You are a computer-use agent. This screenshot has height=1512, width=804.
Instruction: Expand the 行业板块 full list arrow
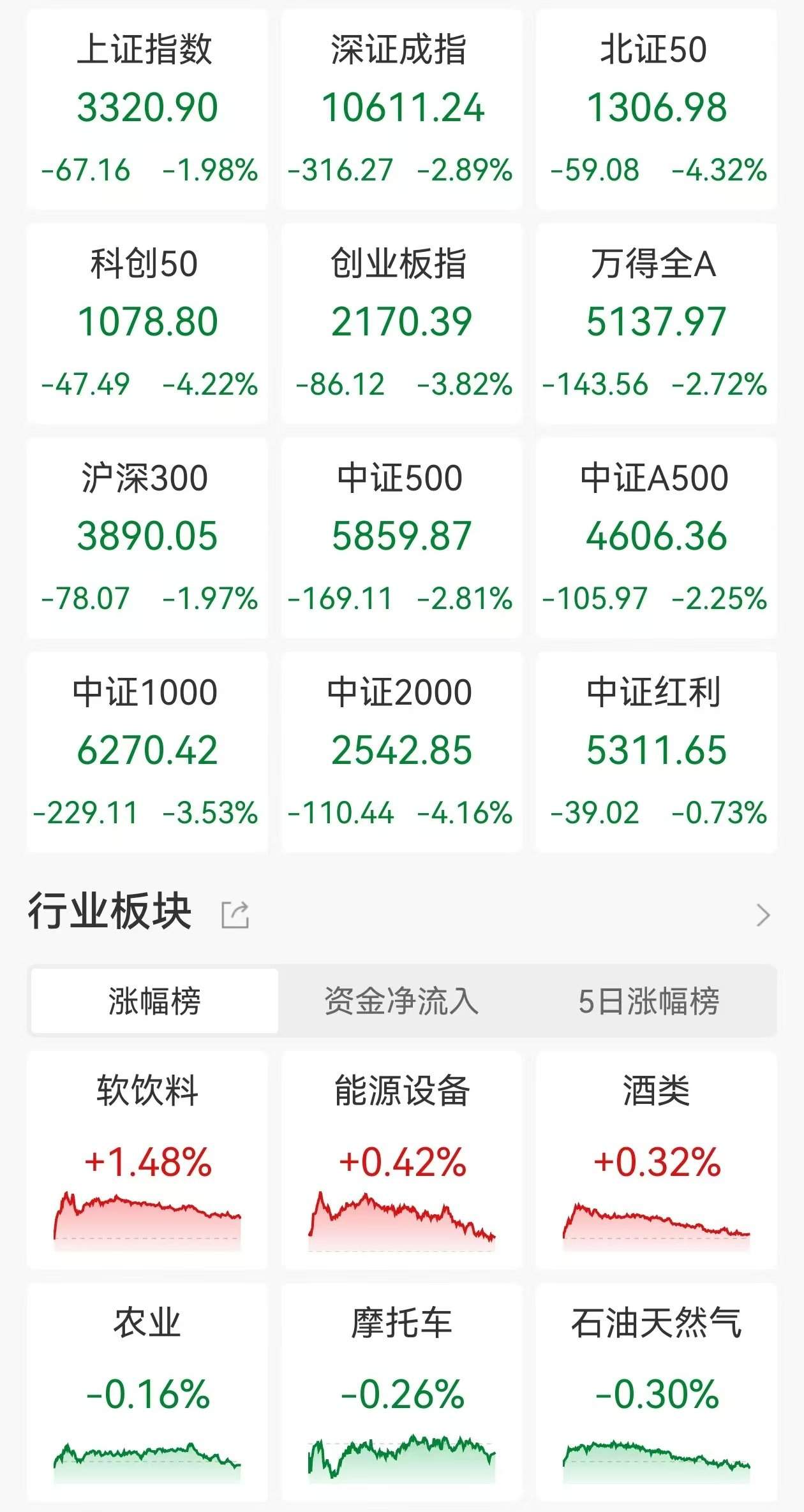(x=763, y=914)
